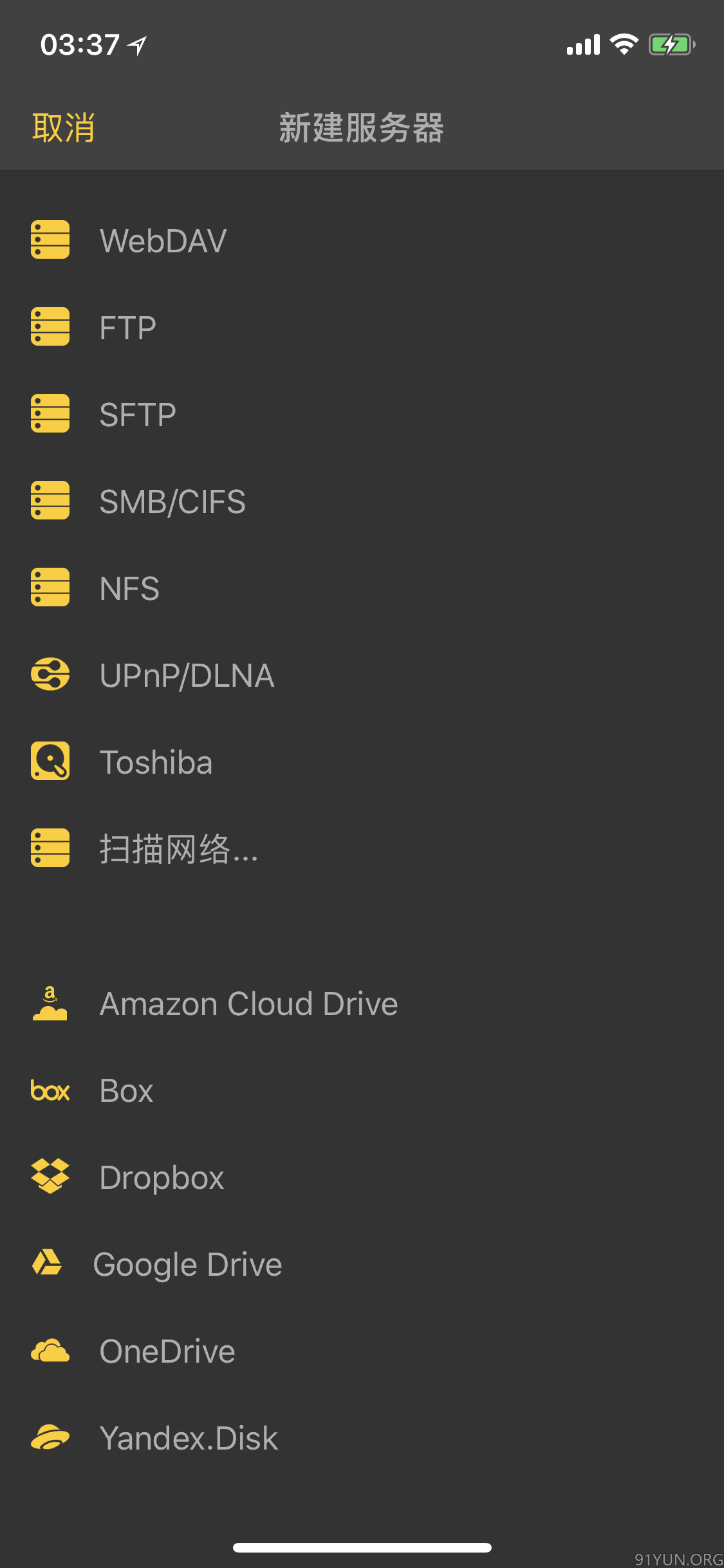This screenshot has height=1568, width=724.
Task: Open the SFTP server setup
Action: 362,415
